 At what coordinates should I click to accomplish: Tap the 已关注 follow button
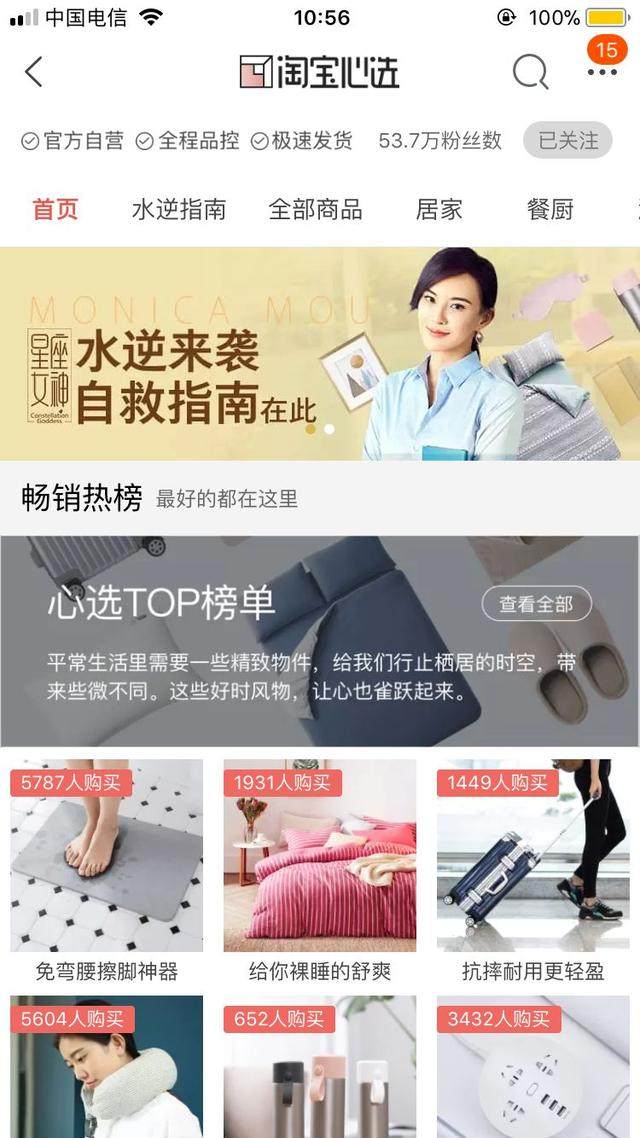pos(567,141)
